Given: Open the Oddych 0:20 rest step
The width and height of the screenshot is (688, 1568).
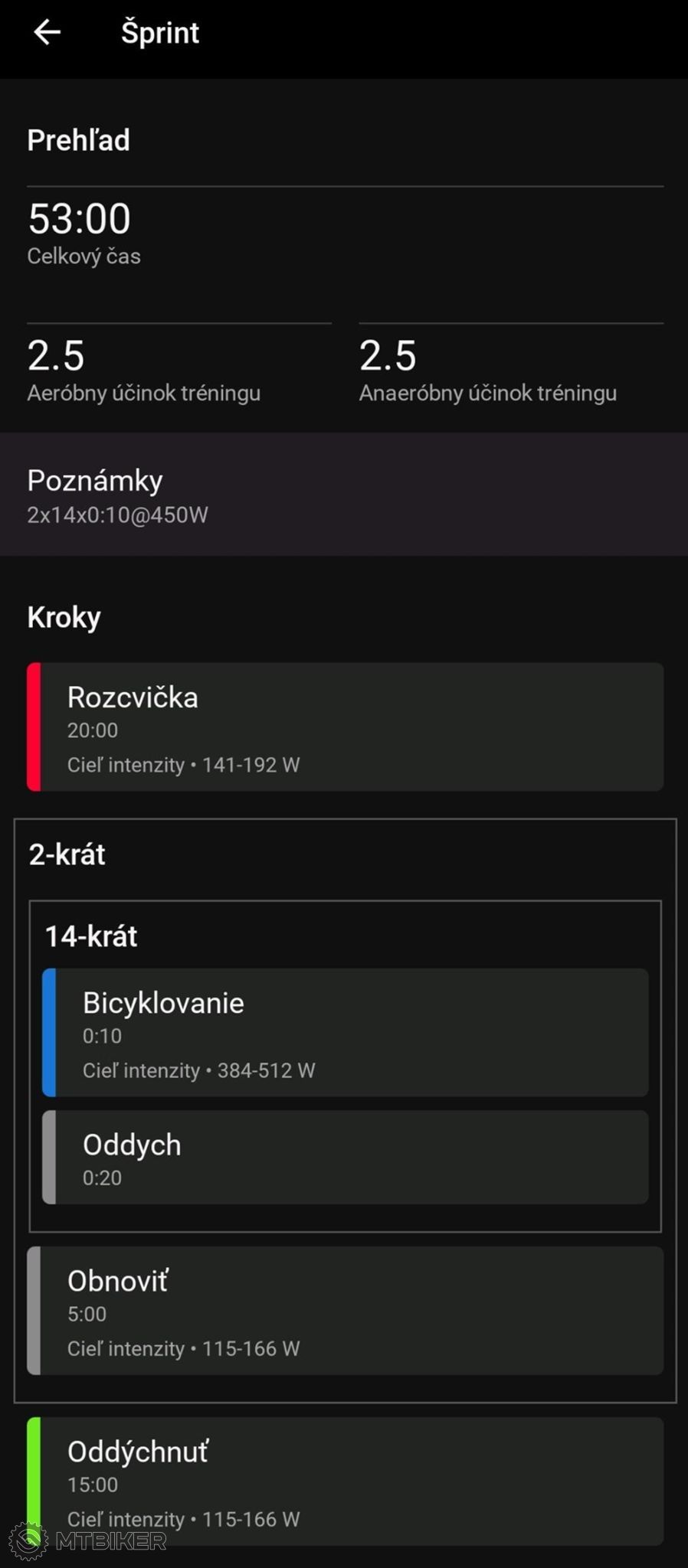Looking at the screenshot, I should [345, 1157].
